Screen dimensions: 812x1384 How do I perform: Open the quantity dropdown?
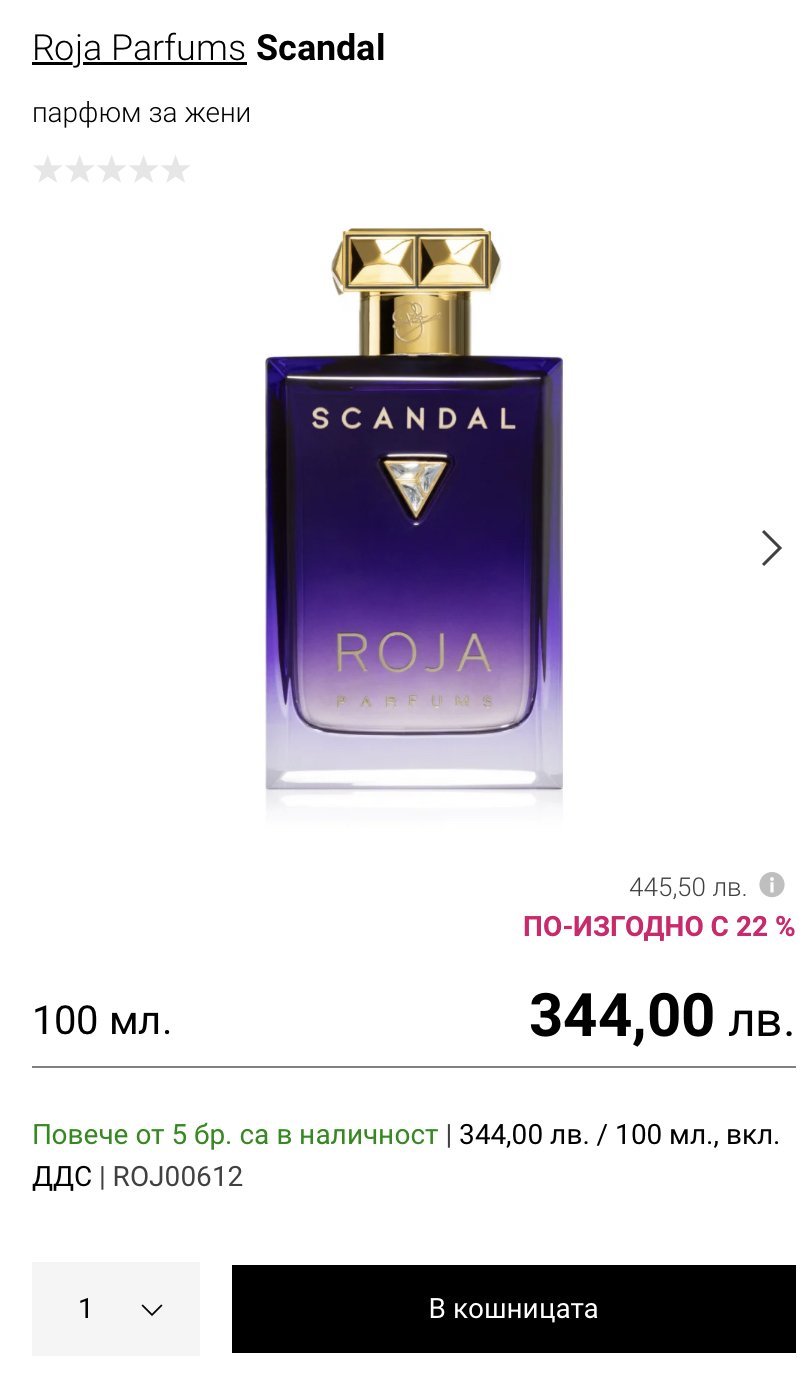pos(116,1309)
